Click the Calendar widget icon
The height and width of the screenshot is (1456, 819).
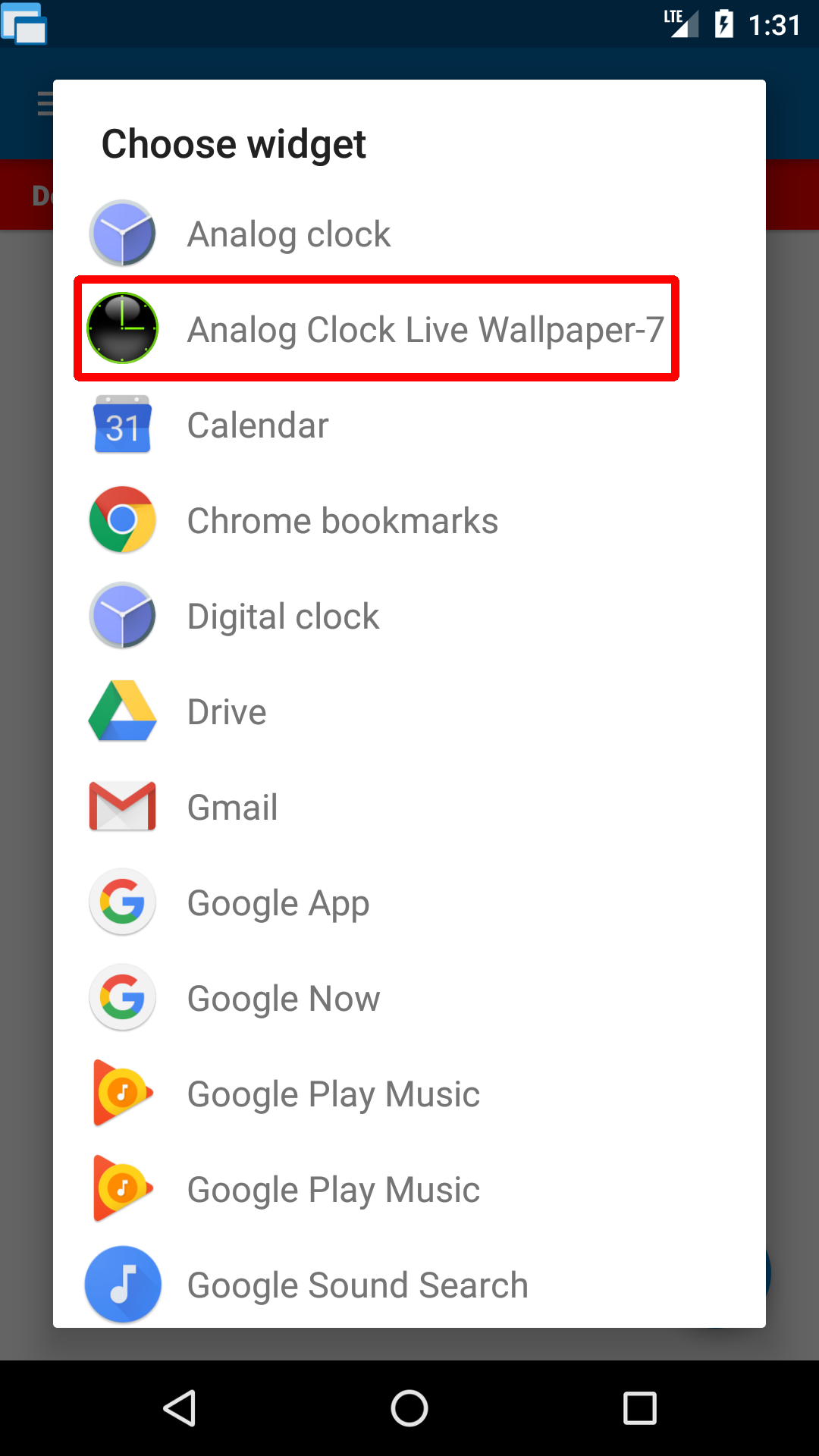click(123, 425)
